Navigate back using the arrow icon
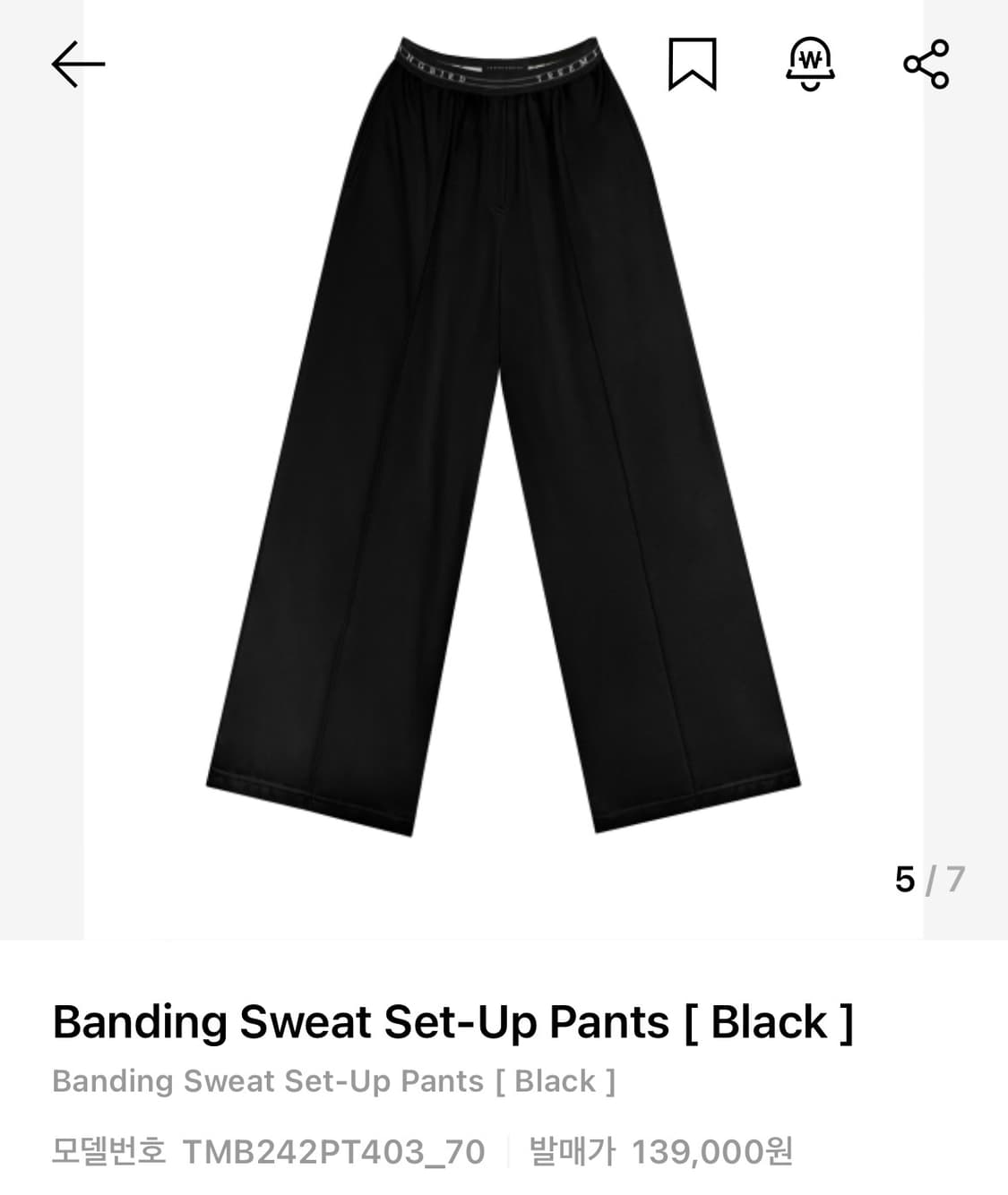This screenshot has width=1008, height=1195. [x=78, y=64]
